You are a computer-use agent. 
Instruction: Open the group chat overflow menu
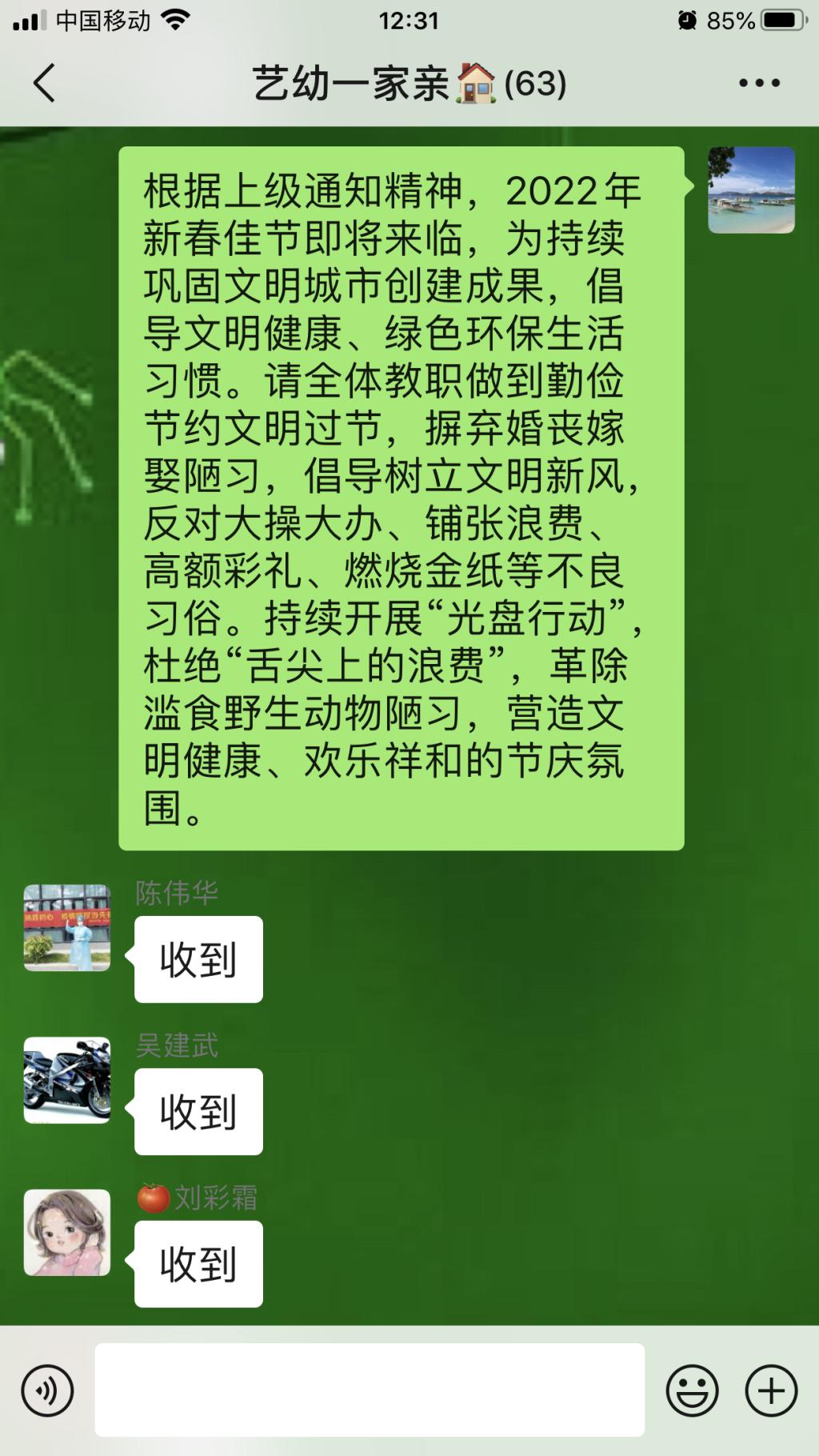[758, 83]
